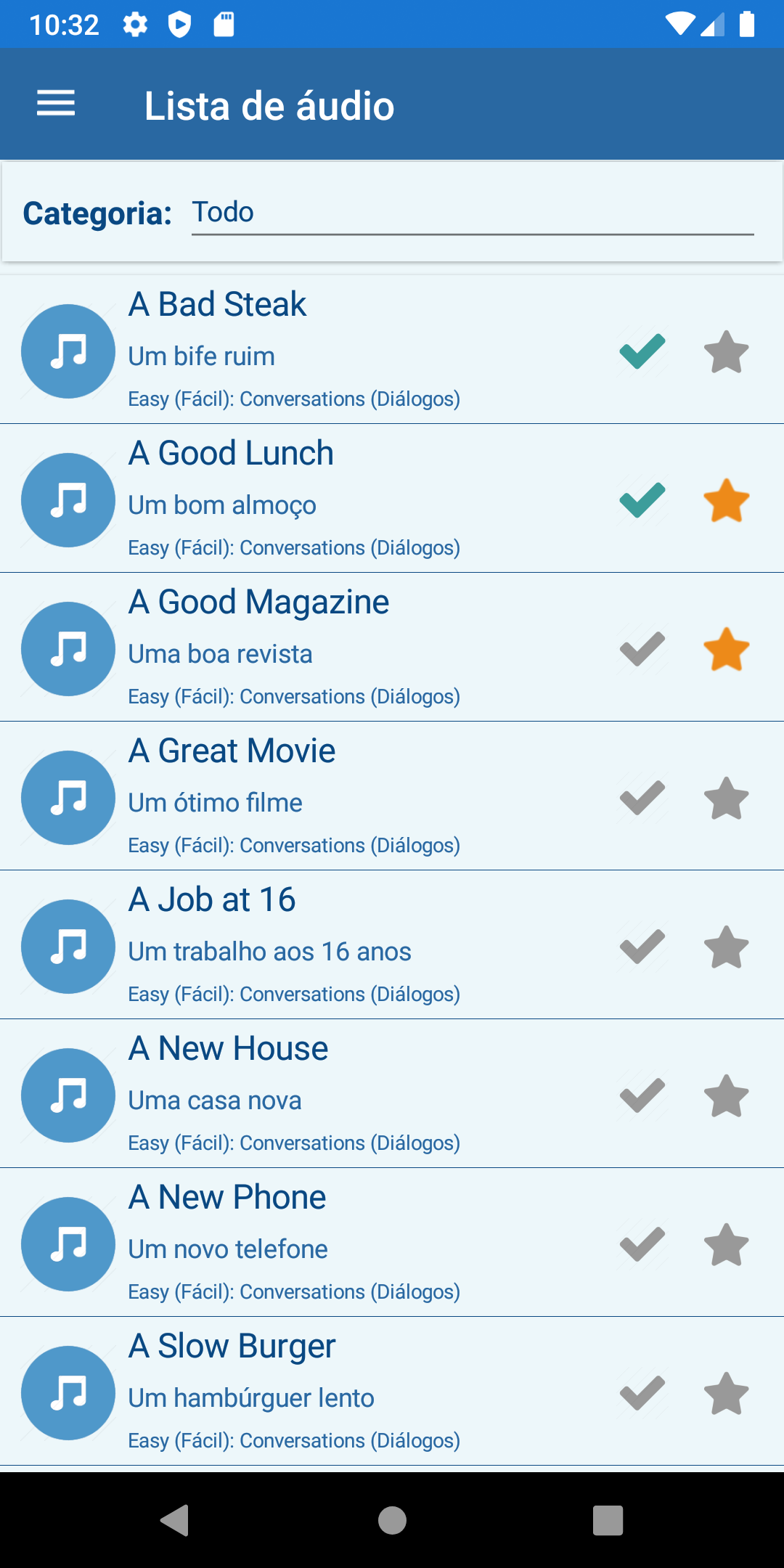
Task: Mark A Good Magazine as completed
Action: click(x=642, y=649)
